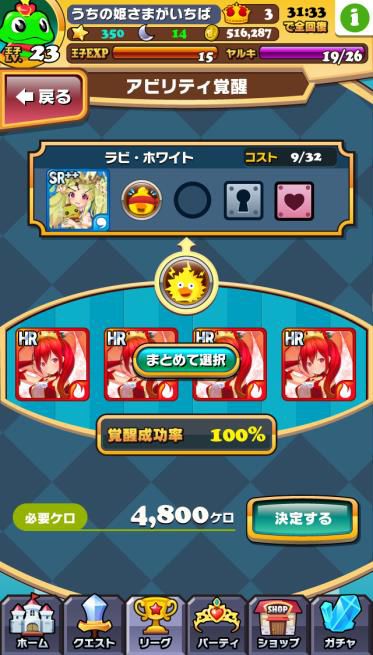
Task: Open the ガチャ tab
Action: tap(340, 624)
